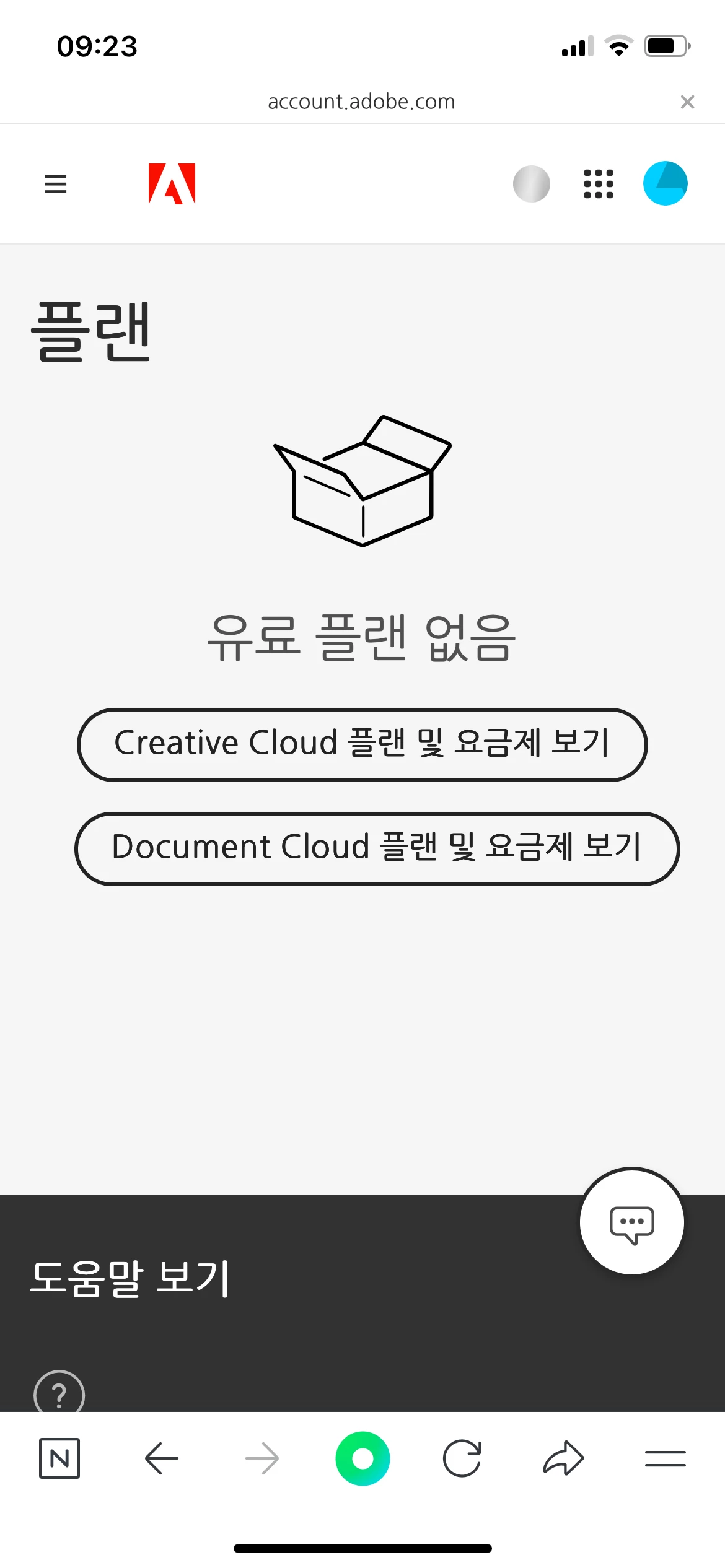Open the hamburger menu
Viewport: 725px width, 1568px height.
pyautogui.click(x=55, y=184)
